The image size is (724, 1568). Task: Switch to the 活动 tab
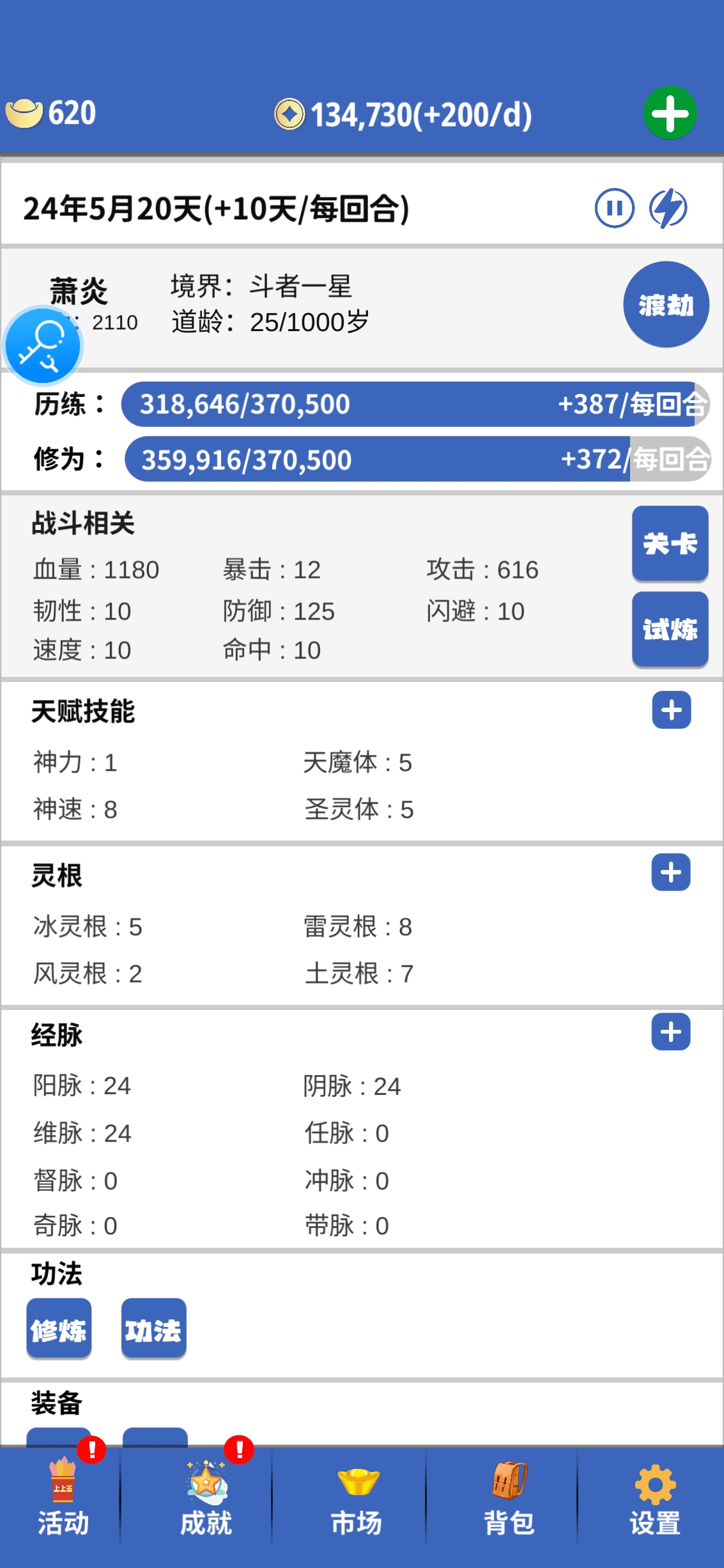[63, 1502]
